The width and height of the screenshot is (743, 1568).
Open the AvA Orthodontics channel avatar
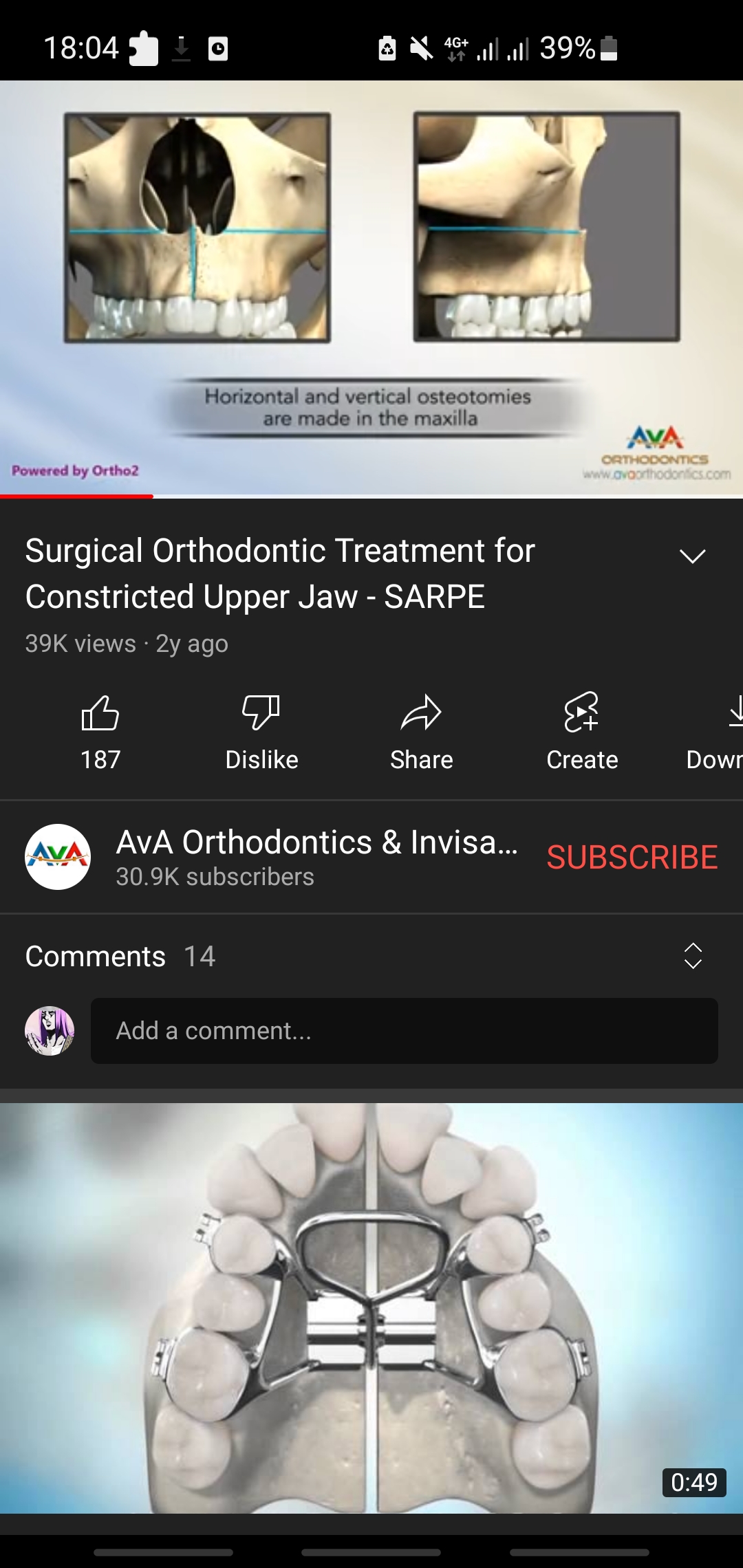pyautogui.click(x=58, y=857)
